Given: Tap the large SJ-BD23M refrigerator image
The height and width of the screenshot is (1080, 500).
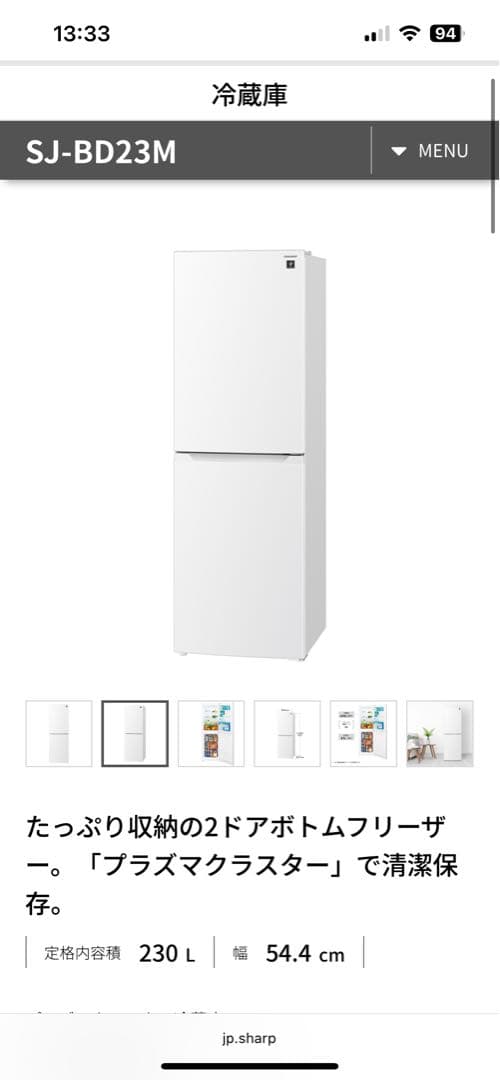Looking at the screenshot, I should pos(249,455).
